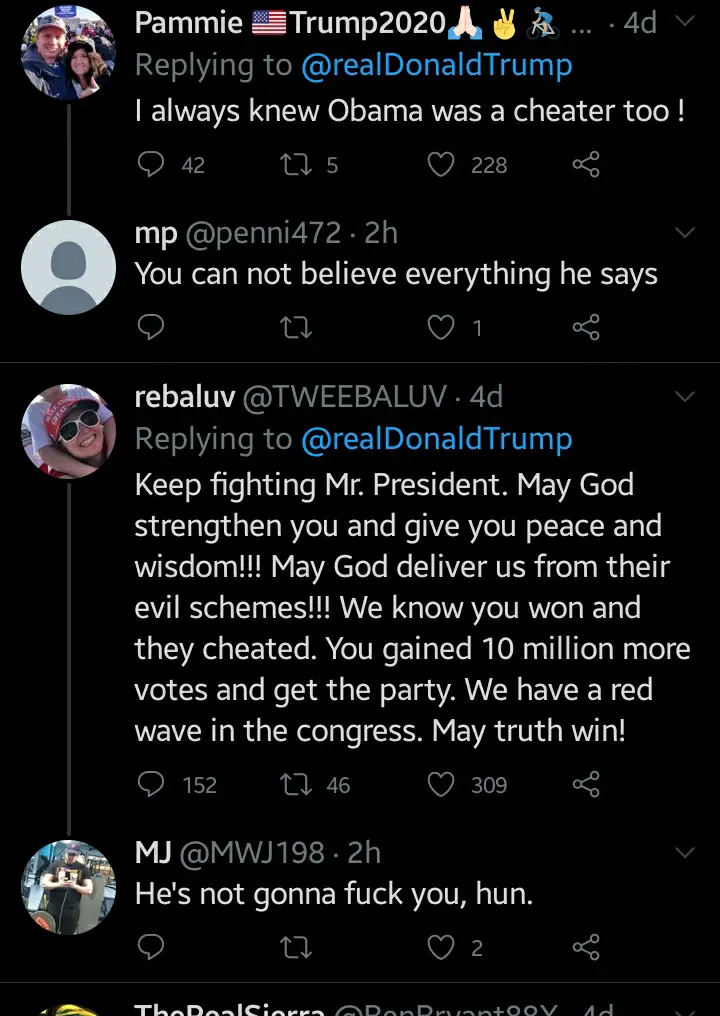View MJ's profile picture
The image size is (720, 1016).
[68, 886]
